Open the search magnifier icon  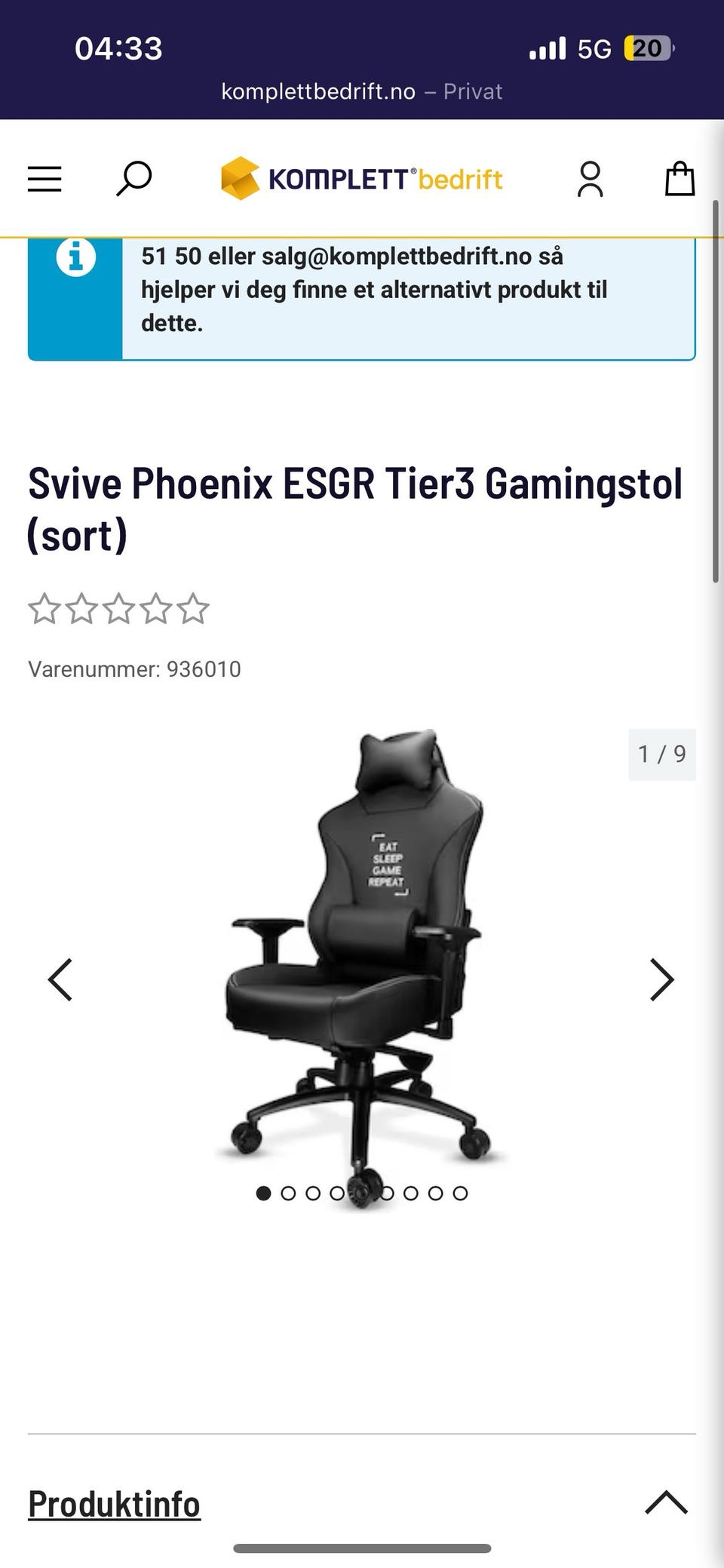[x=134, y=180]
